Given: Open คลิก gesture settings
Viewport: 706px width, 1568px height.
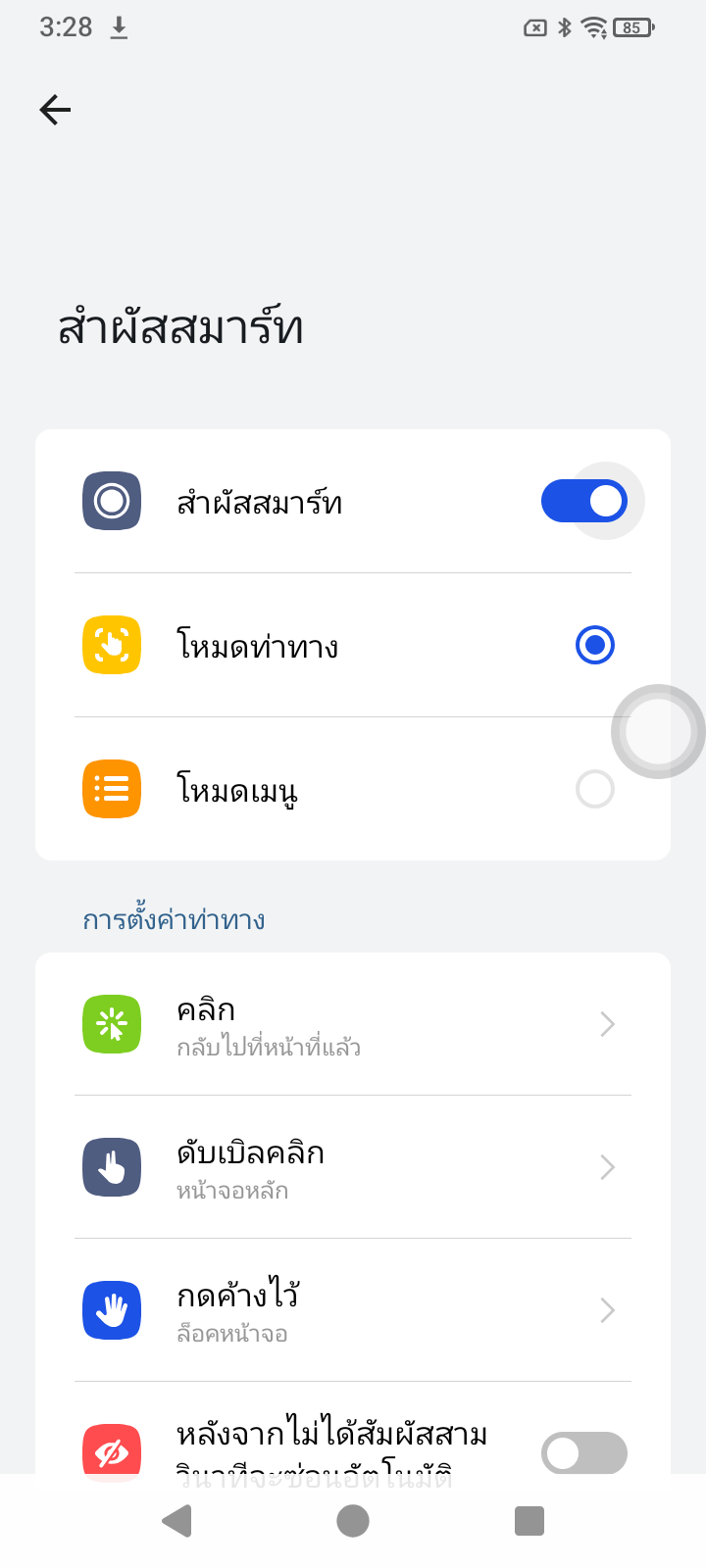Looking at the screenshot, I should point(353,1024).
